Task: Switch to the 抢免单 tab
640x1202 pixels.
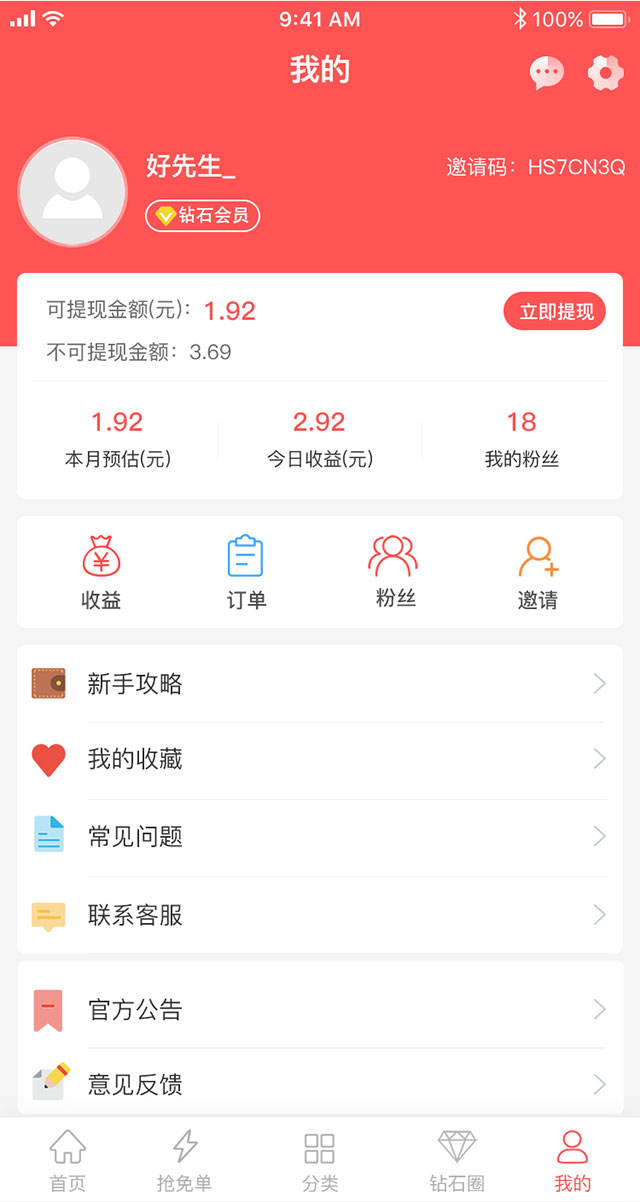Action: pos(185,1160)
